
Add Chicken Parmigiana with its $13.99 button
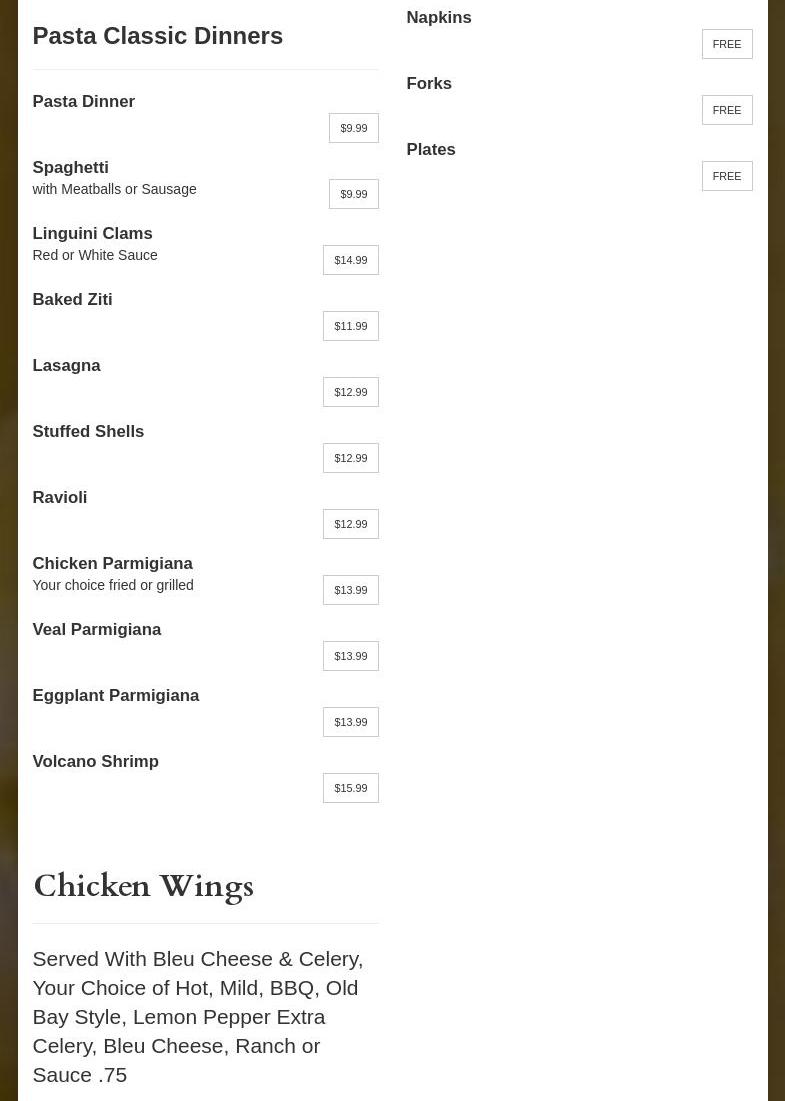point(350,590)
